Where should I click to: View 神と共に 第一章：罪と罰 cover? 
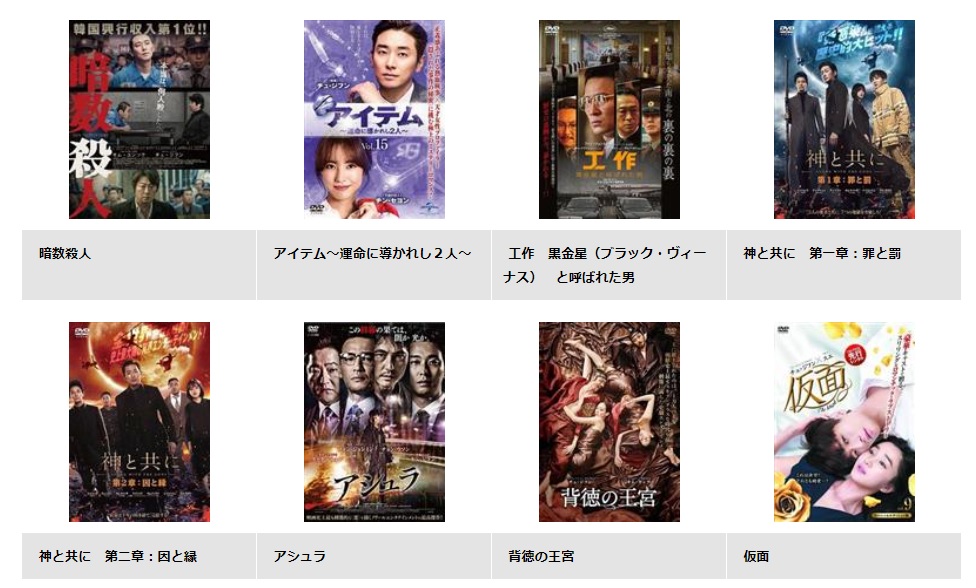tap(844, 119)
